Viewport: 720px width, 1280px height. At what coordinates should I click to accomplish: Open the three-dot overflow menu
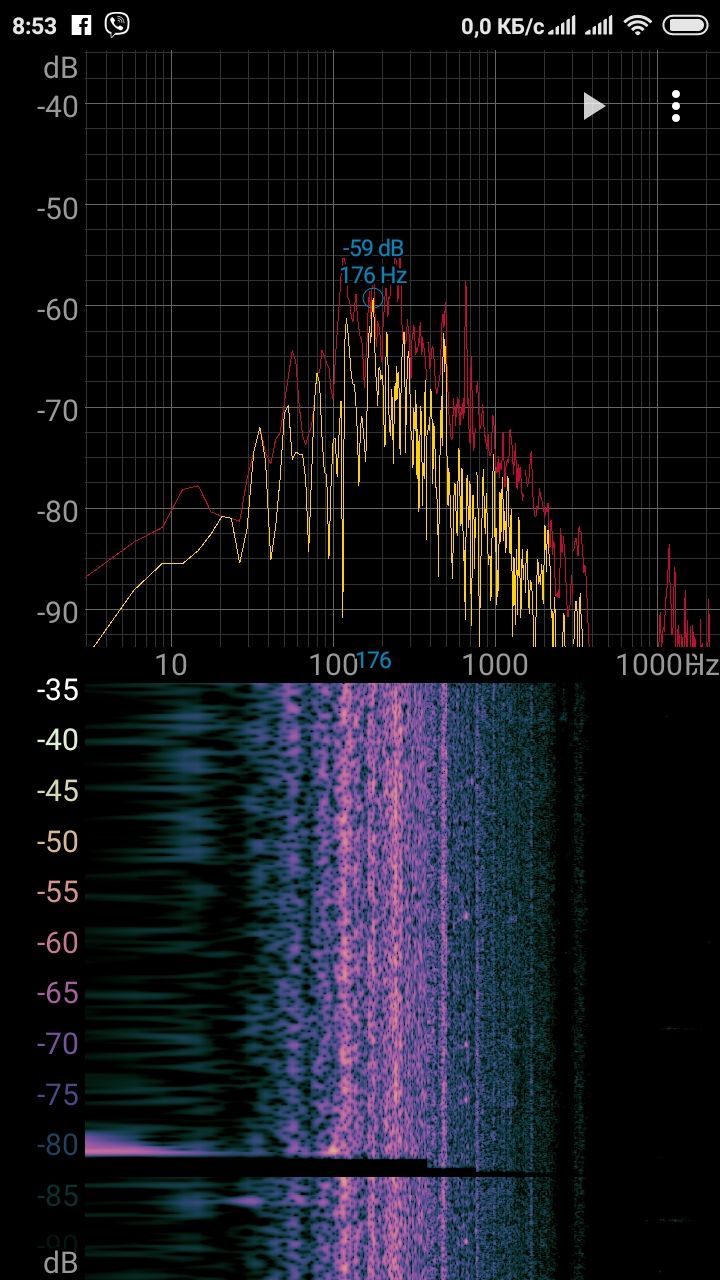pyautogui.click(x=677, y=106)
